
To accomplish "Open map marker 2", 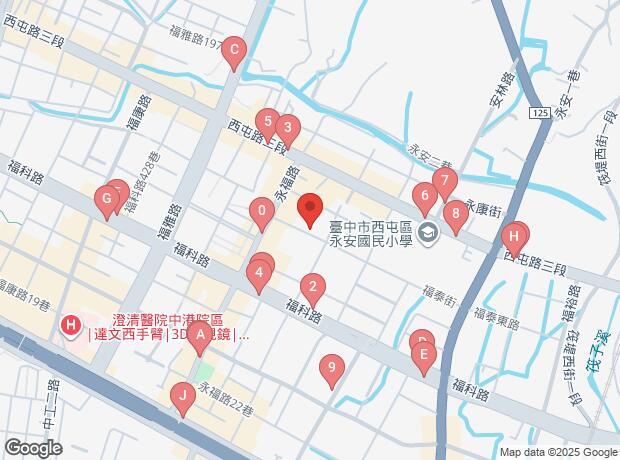I will (313, 290).
